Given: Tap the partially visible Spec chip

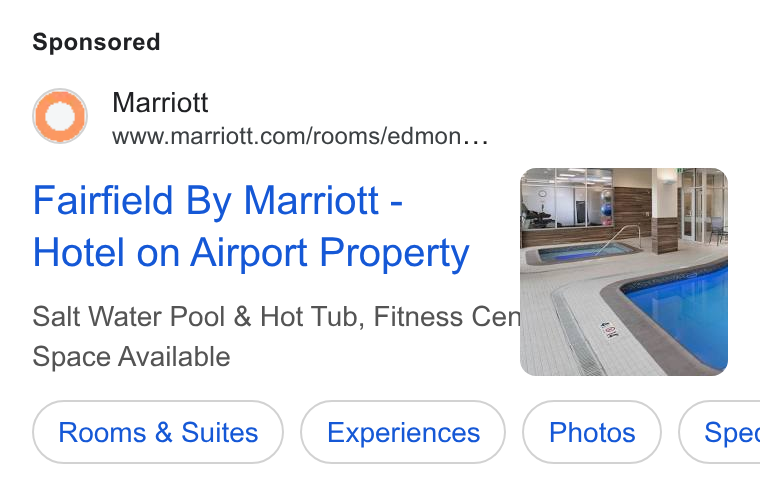Looking at the screenshot, I should tap(720, 432).
